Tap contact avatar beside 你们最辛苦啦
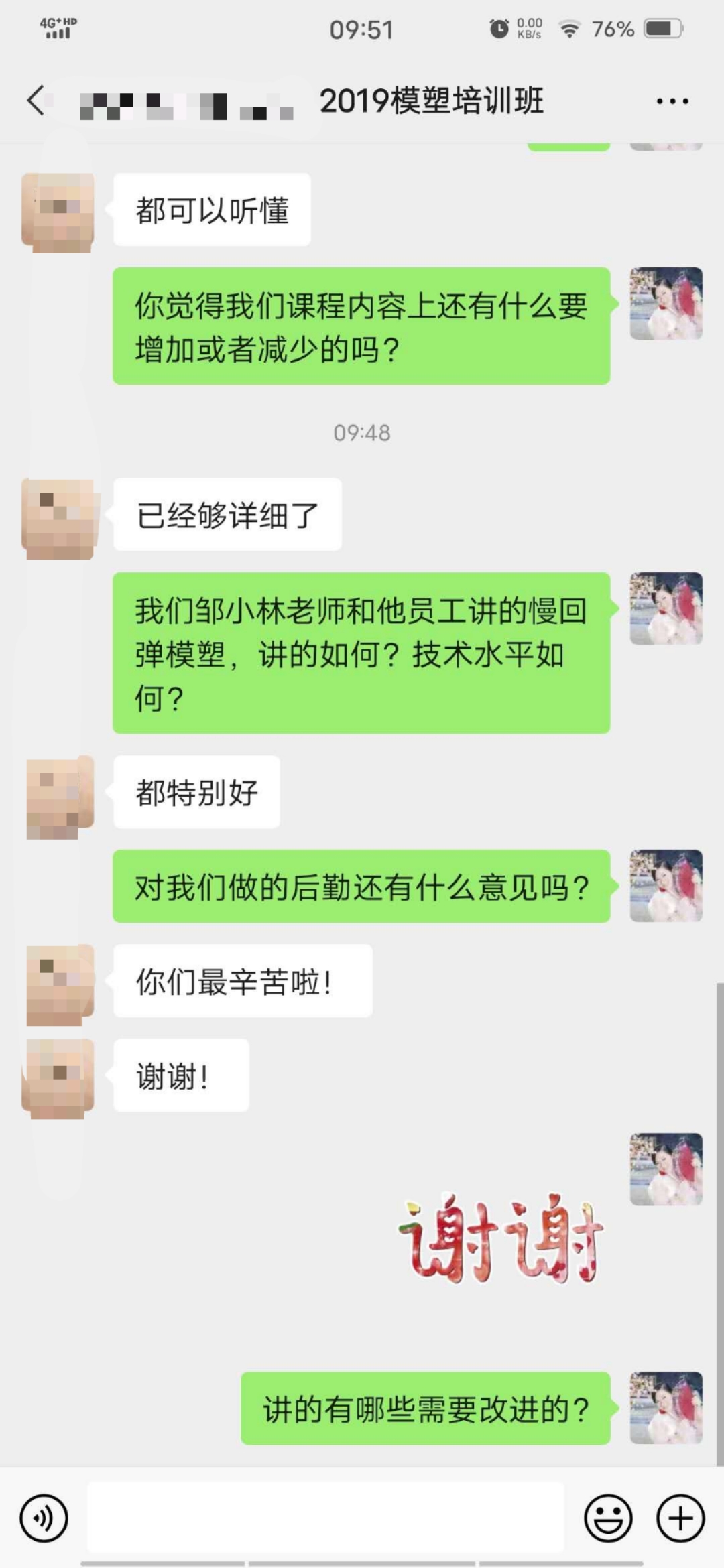The image size is (724, 1568). click(x=60, y=984)
